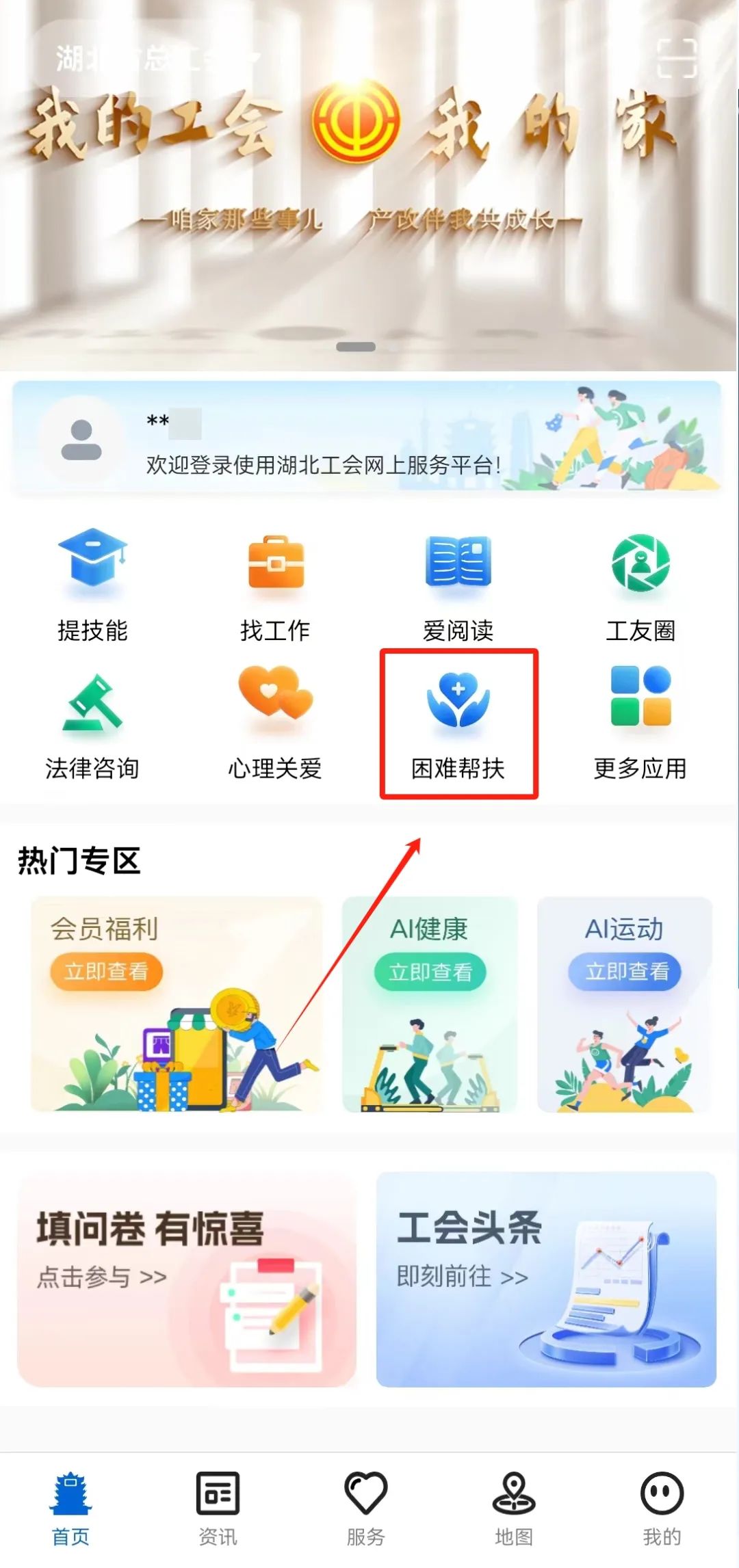The image size is (739, 1568).
Task: Open the 湖北省总工会 region dropdown
Action: [x=157, y=58]
